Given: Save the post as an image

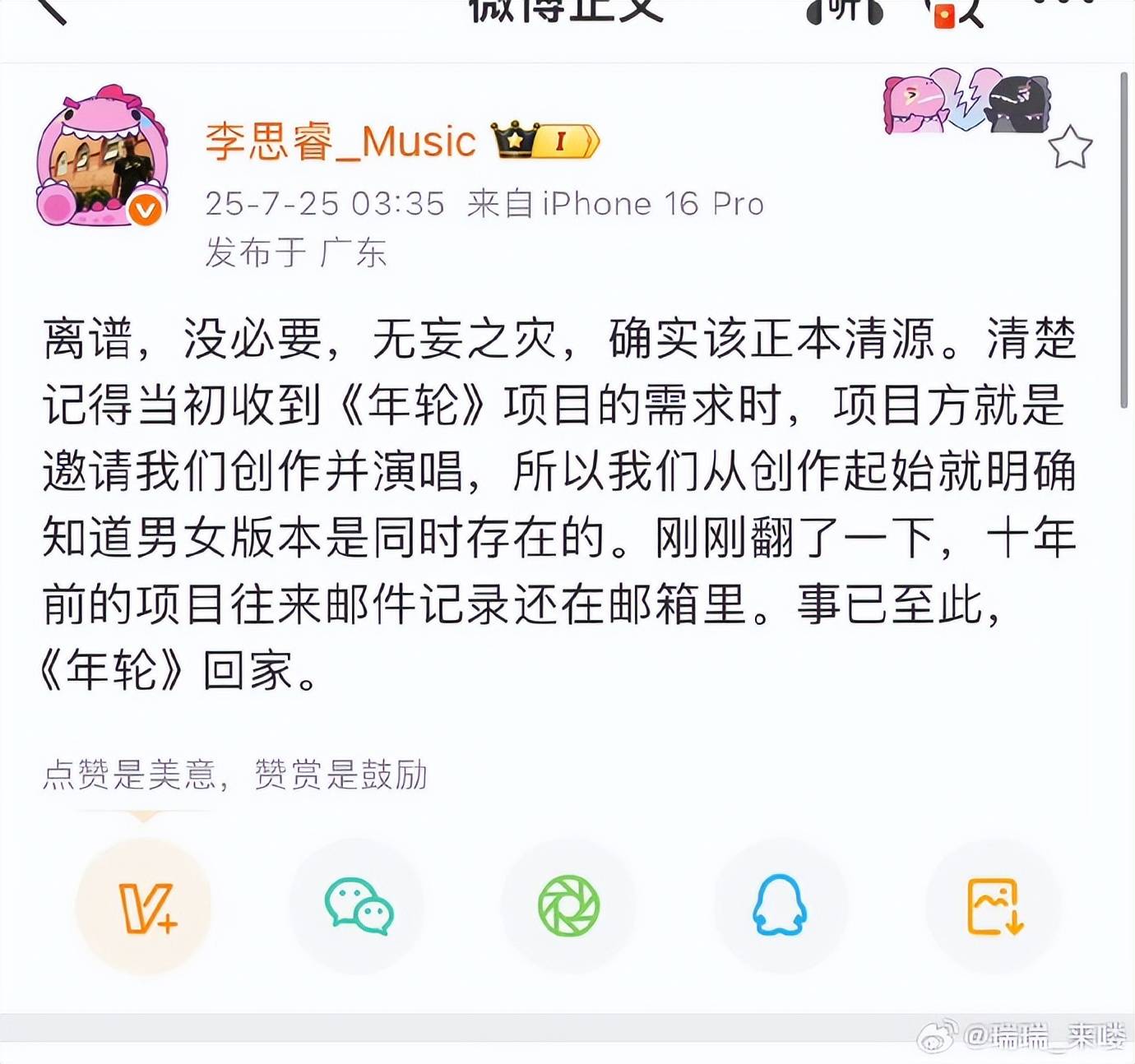Looking at the screenshot, I should [994, 906].
